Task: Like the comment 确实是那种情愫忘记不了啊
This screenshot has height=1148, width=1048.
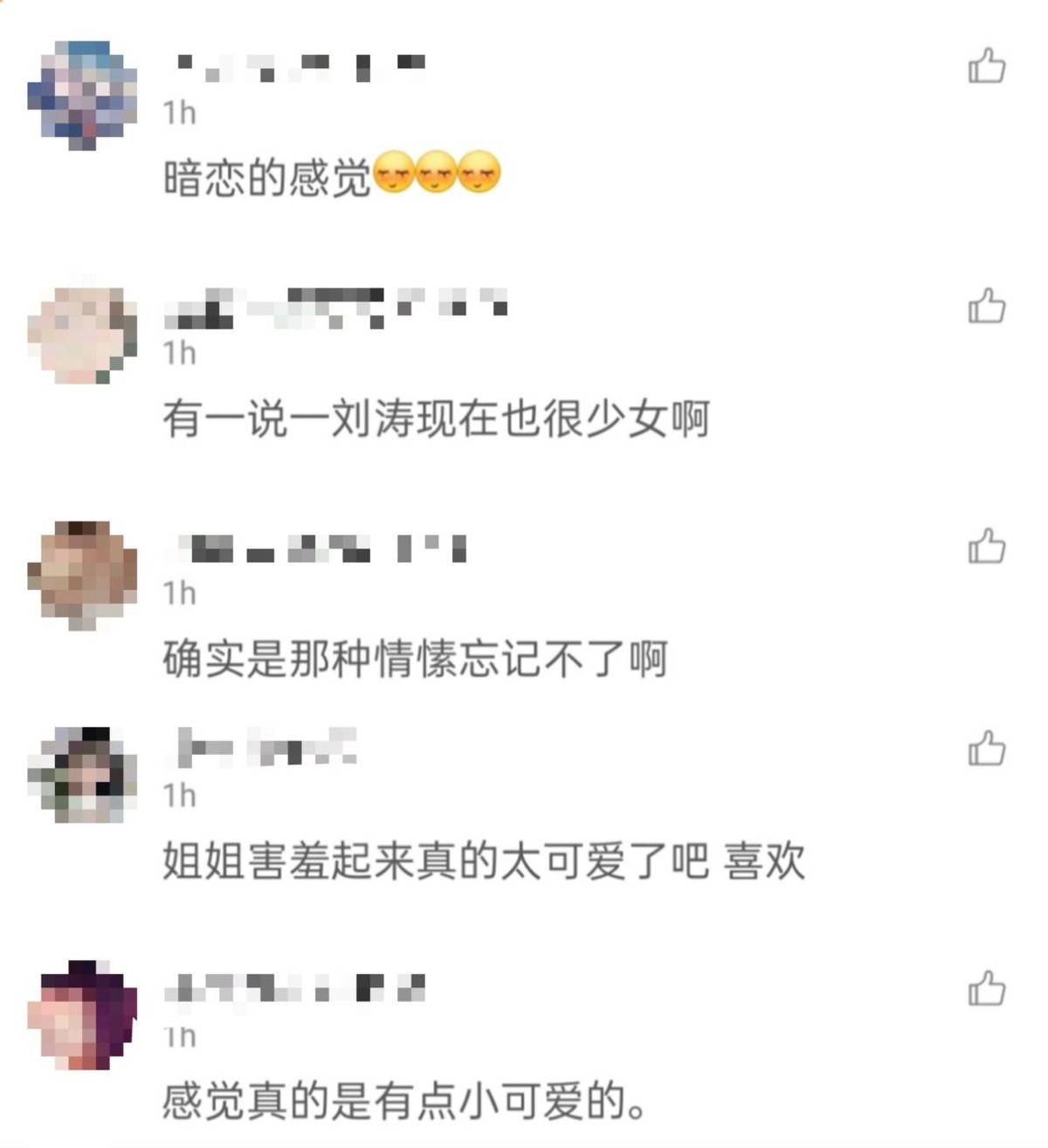Action: tap(987, 546)
